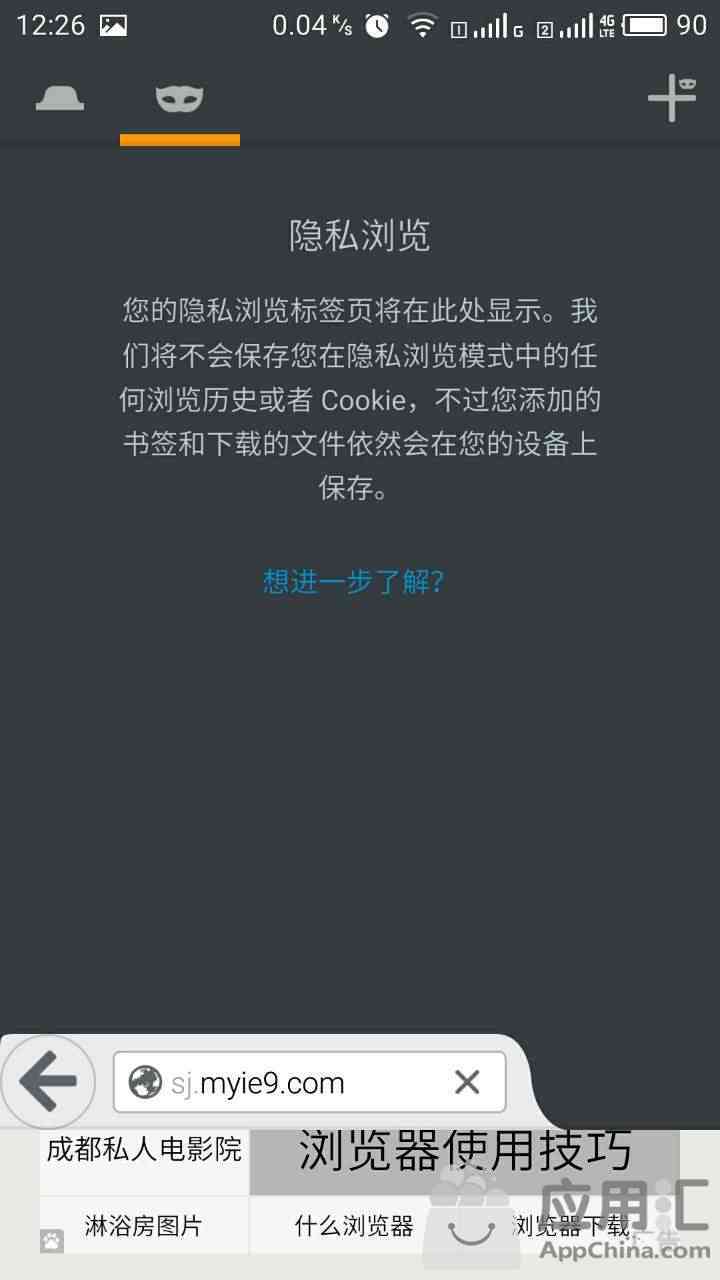Screen dimensions: 720x1280
Task: Open the 成都私人电影院 link
Action: [x=144, y=1150]
